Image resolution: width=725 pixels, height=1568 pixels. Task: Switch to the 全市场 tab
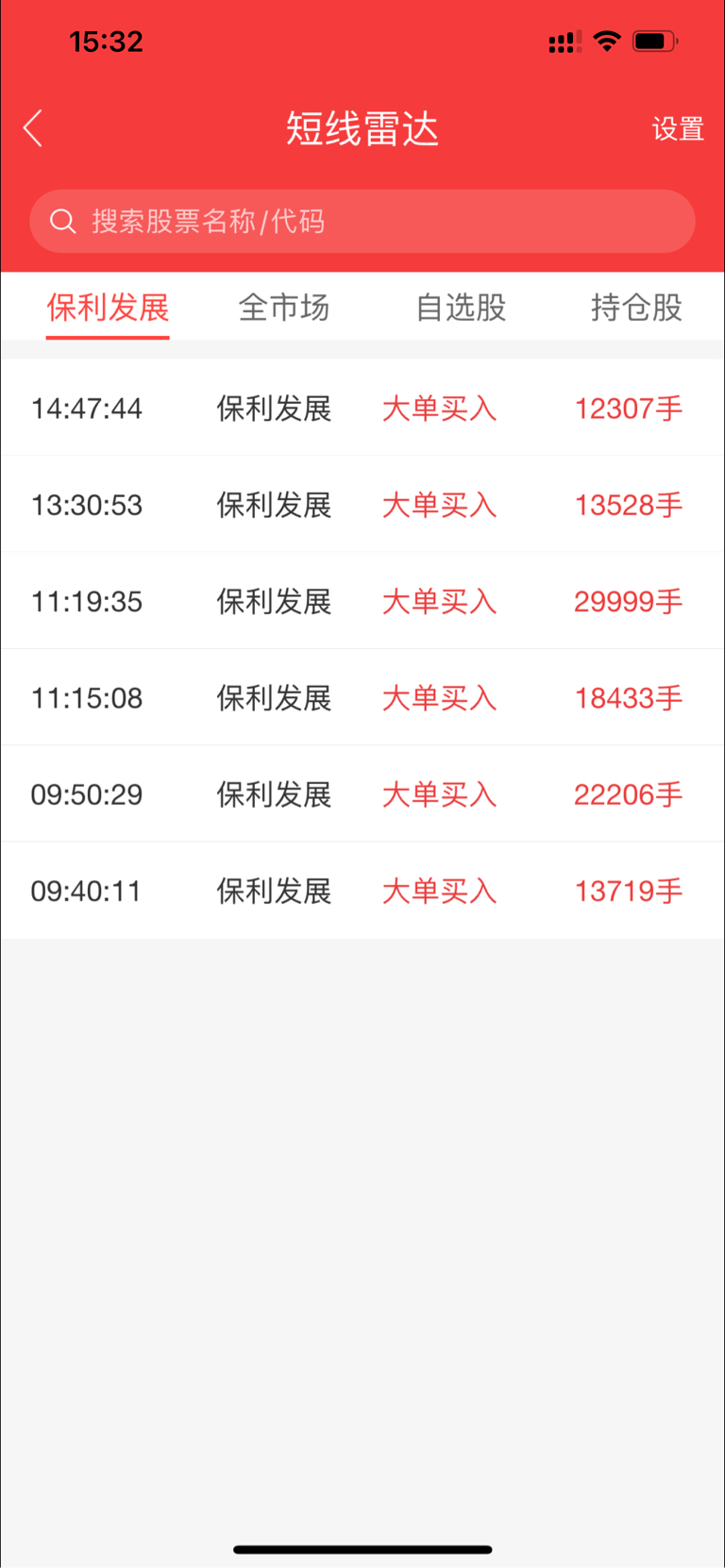point(283,308)
